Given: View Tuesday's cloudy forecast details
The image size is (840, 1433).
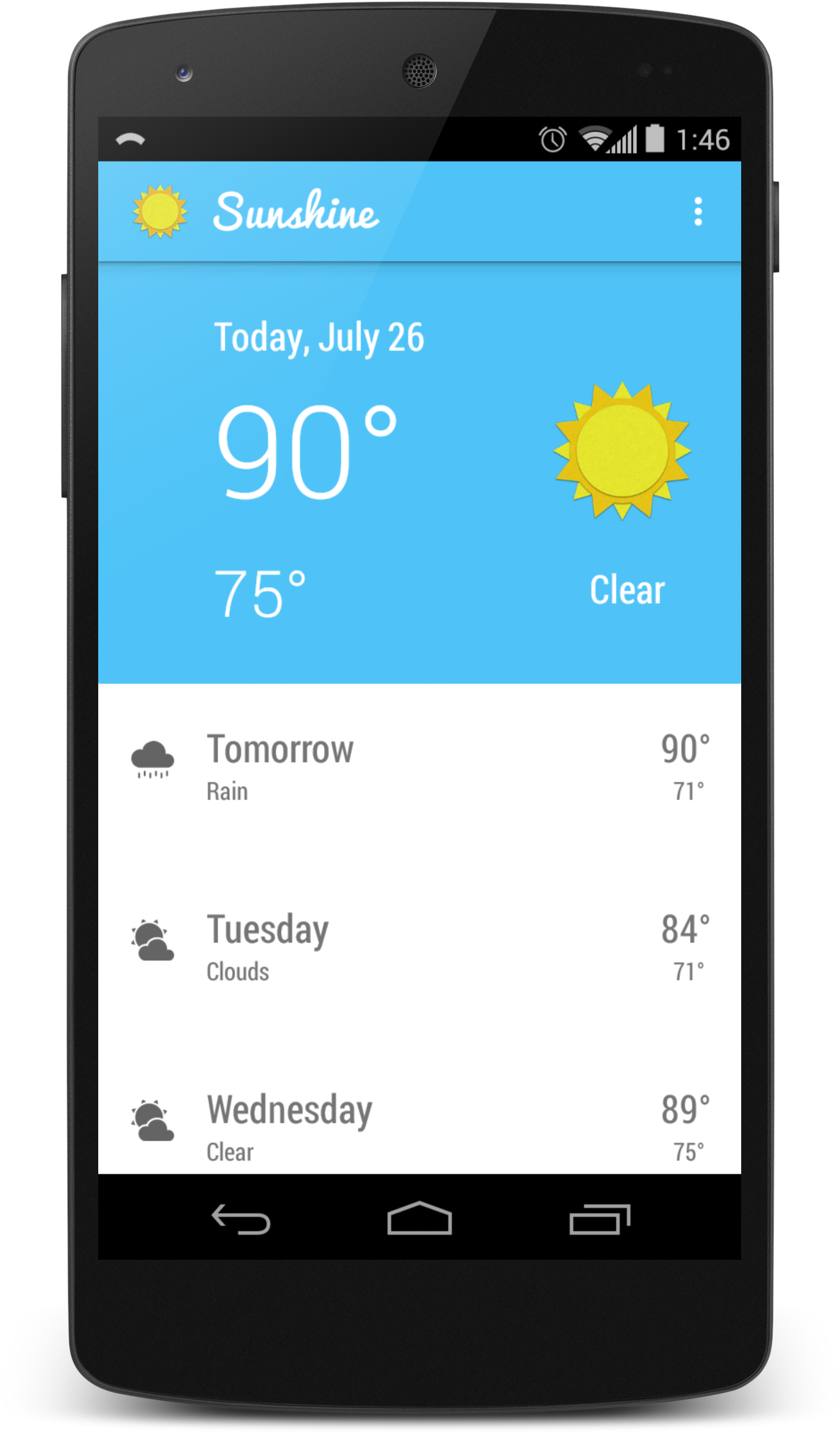Looking at the screenshot, I should point(419,947).
